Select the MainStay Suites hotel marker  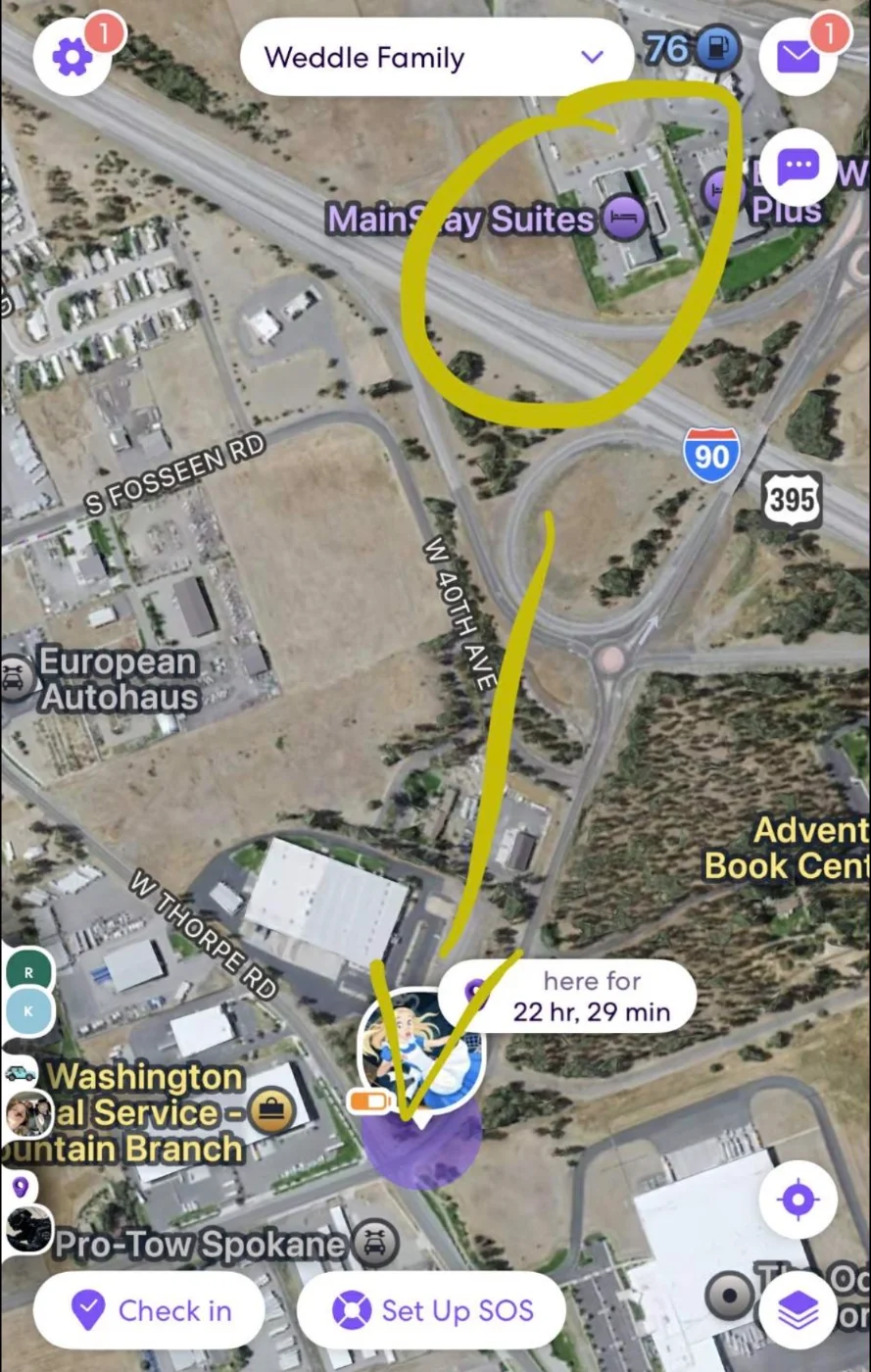623,218
